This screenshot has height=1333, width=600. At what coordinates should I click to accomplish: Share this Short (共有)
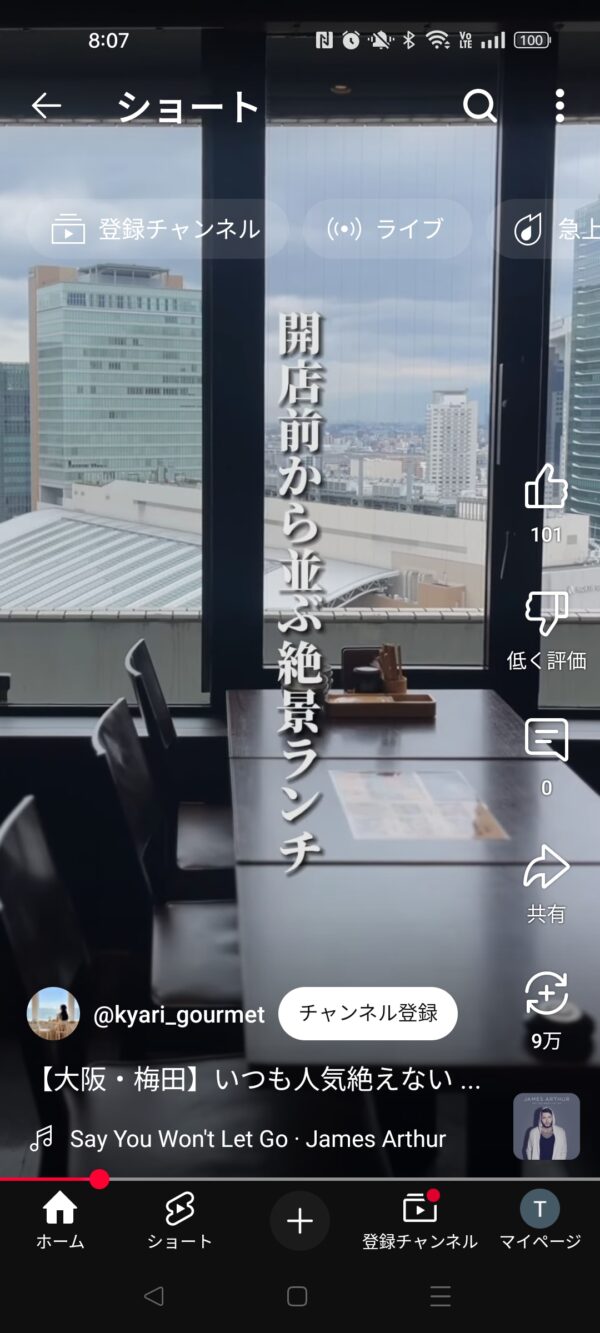546,868
